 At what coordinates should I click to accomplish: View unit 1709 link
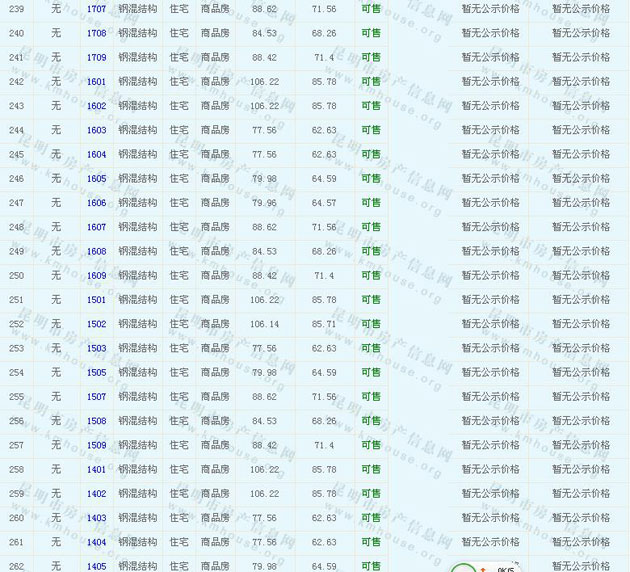pos(96,57)
